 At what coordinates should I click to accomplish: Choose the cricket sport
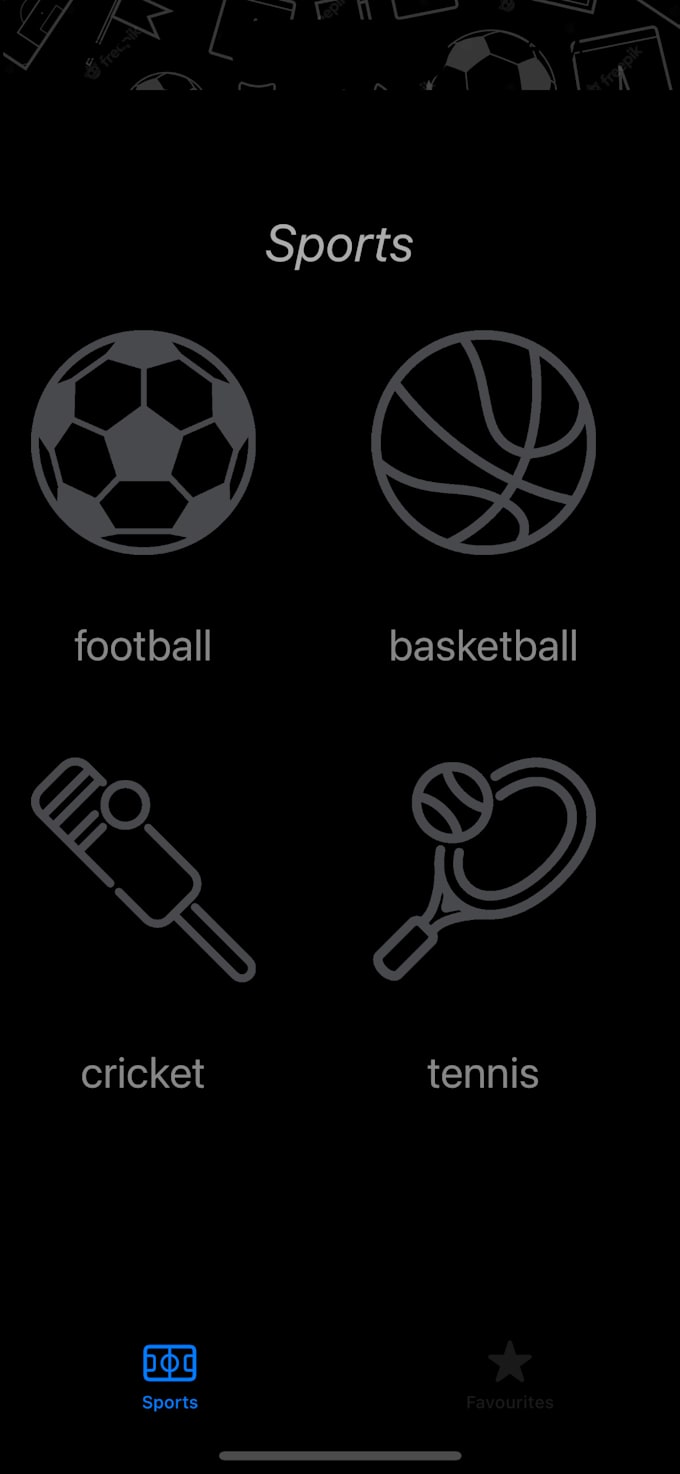(x=143, y=870)
